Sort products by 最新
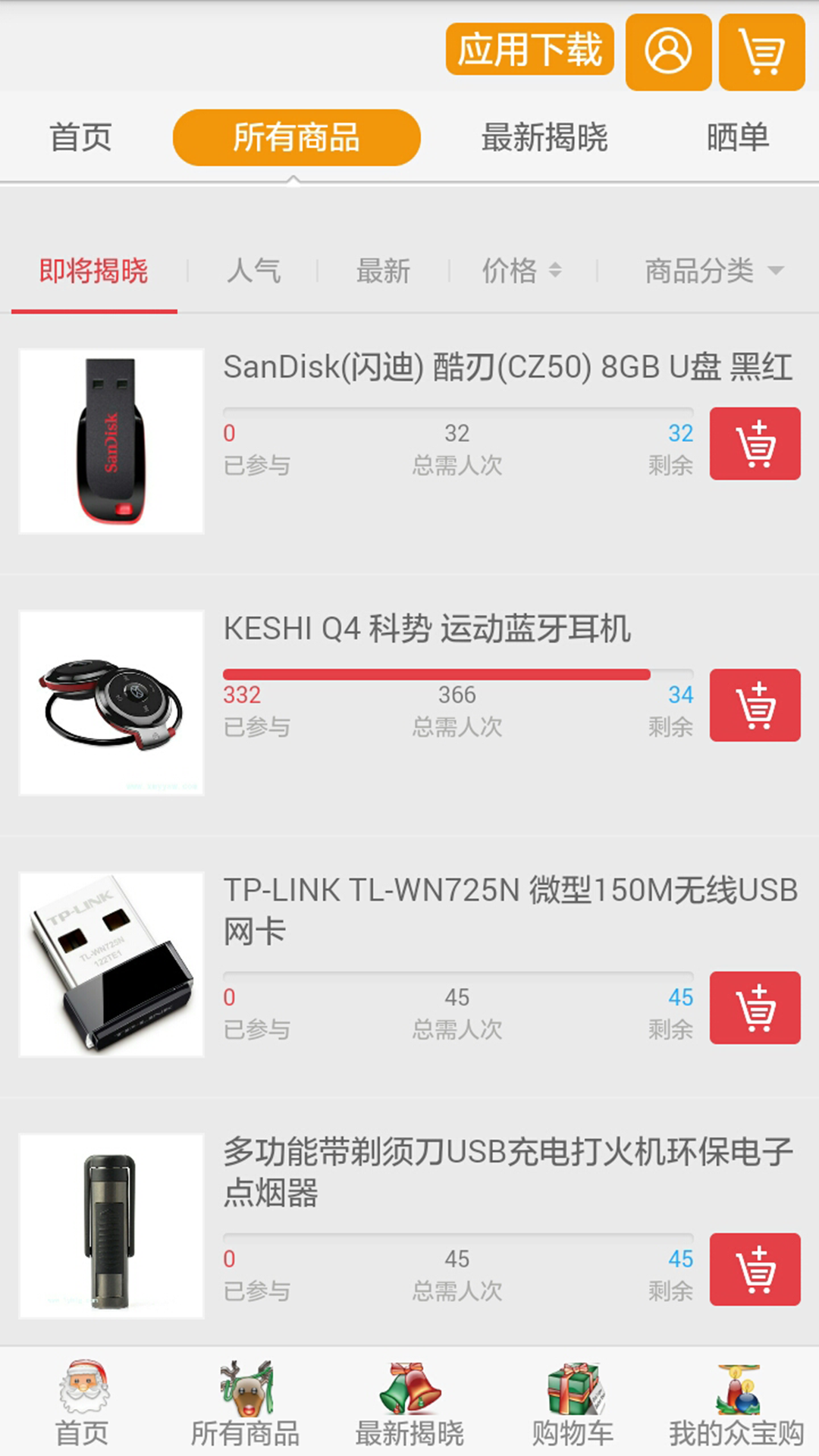The width and height of the screenshot is (819, 1456). click(383, 271)
